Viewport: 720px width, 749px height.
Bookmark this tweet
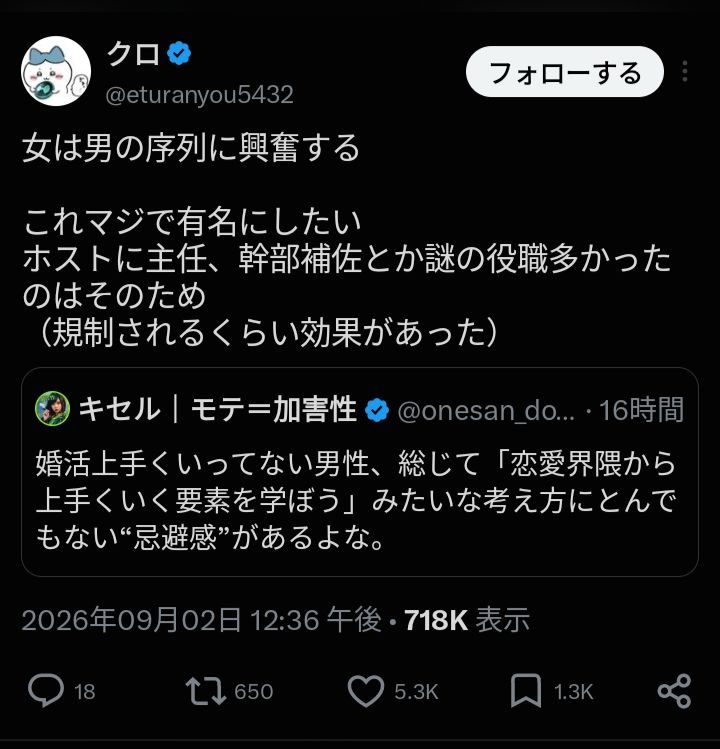click(x=526, y=691)
